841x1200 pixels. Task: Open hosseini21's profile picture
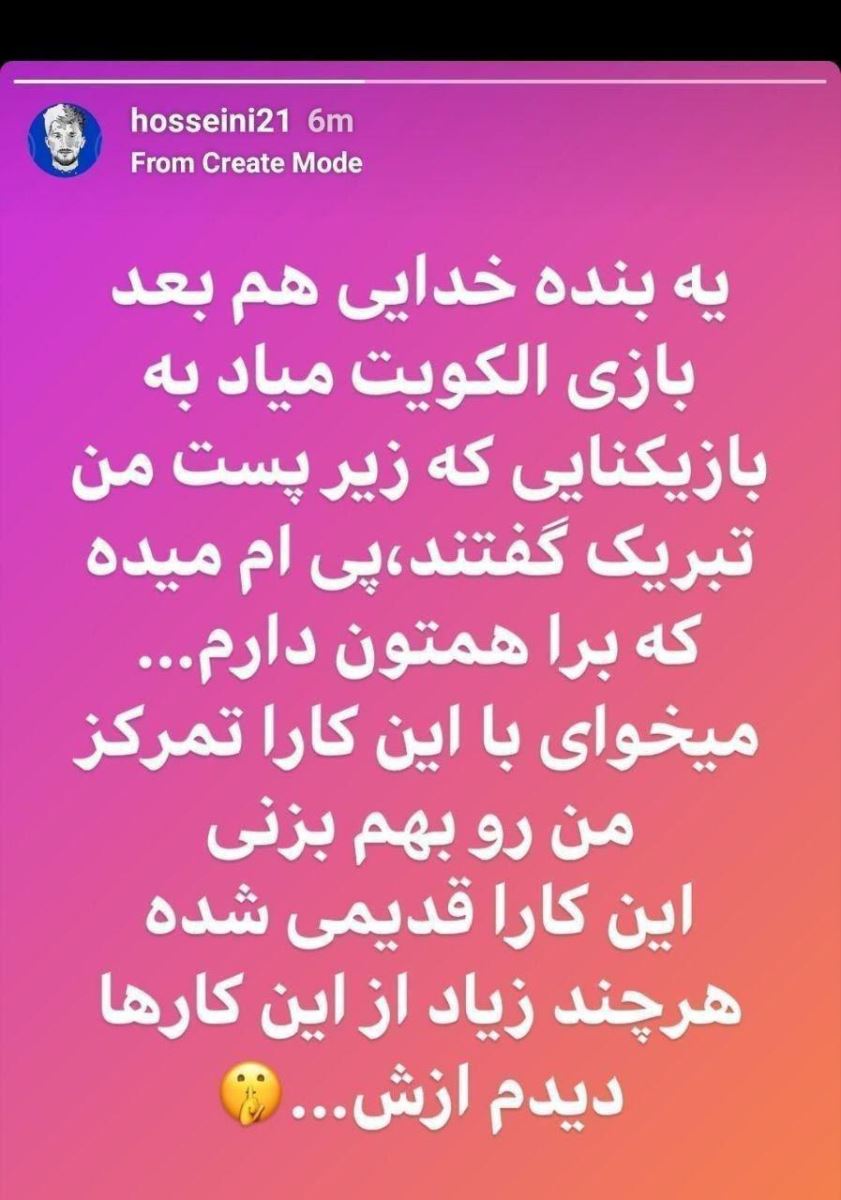pos(65,140)
